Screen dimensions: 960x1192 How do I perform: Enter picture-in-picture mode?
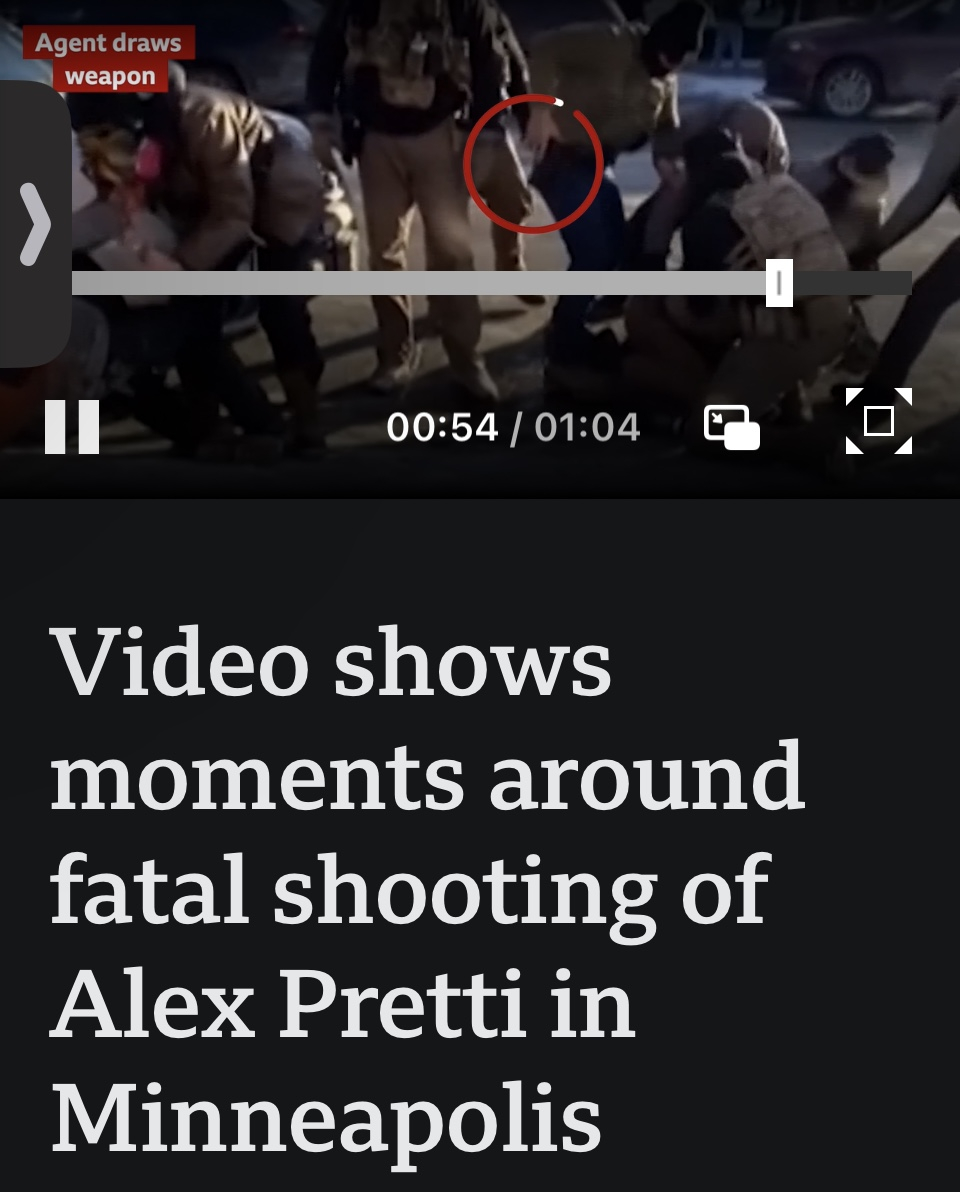click(x=732, y=427)
